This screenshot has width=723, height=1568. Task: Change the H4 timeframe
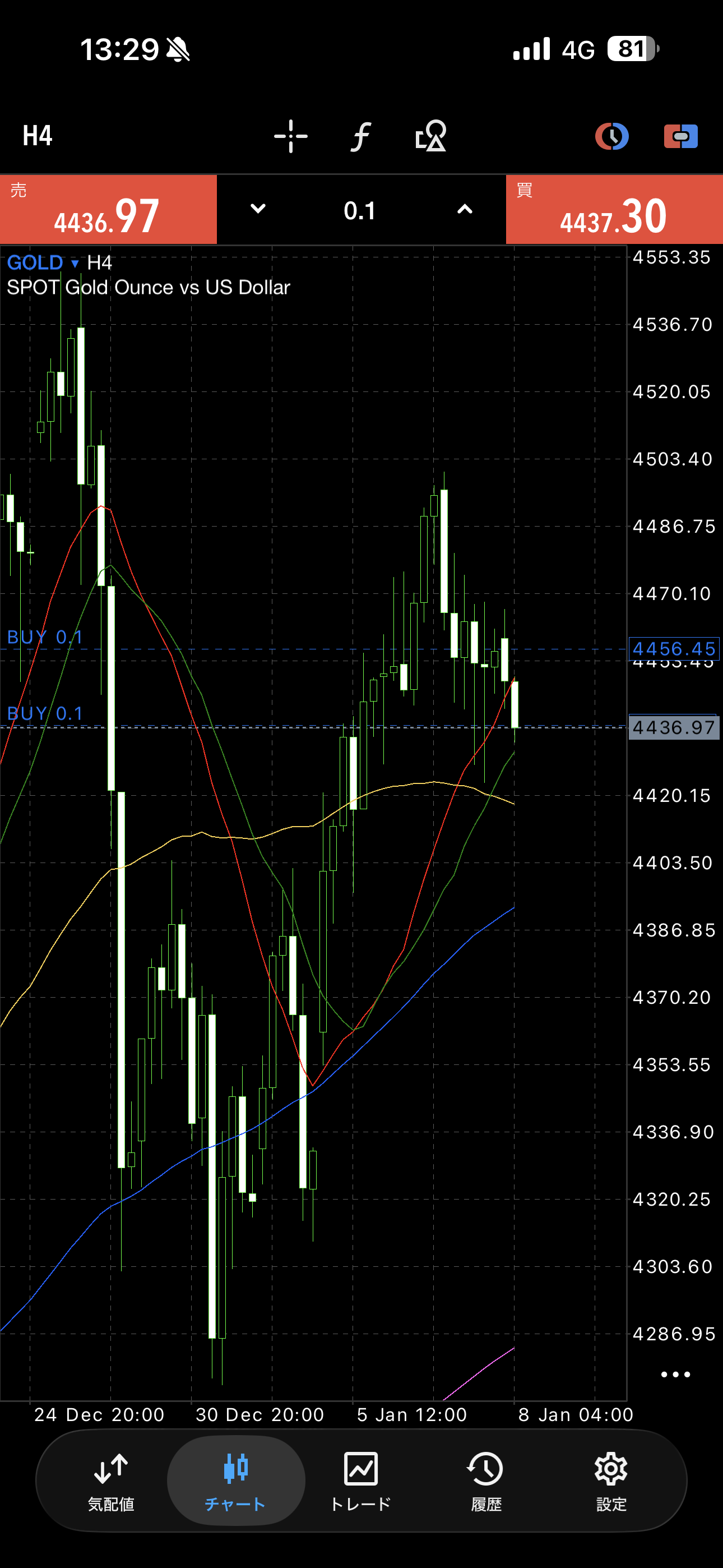coord(38,136)
